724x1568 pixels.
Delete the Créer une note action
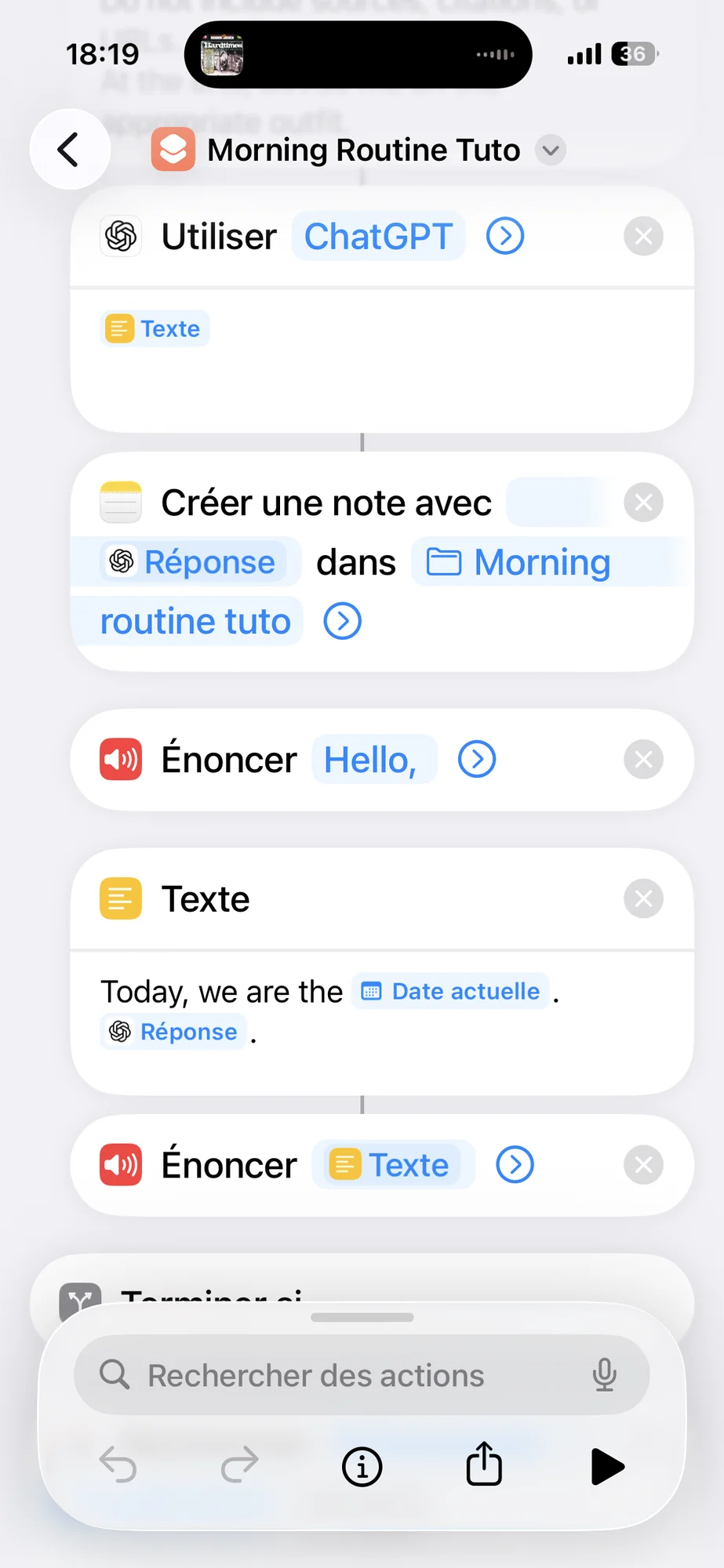click(643, 503)
